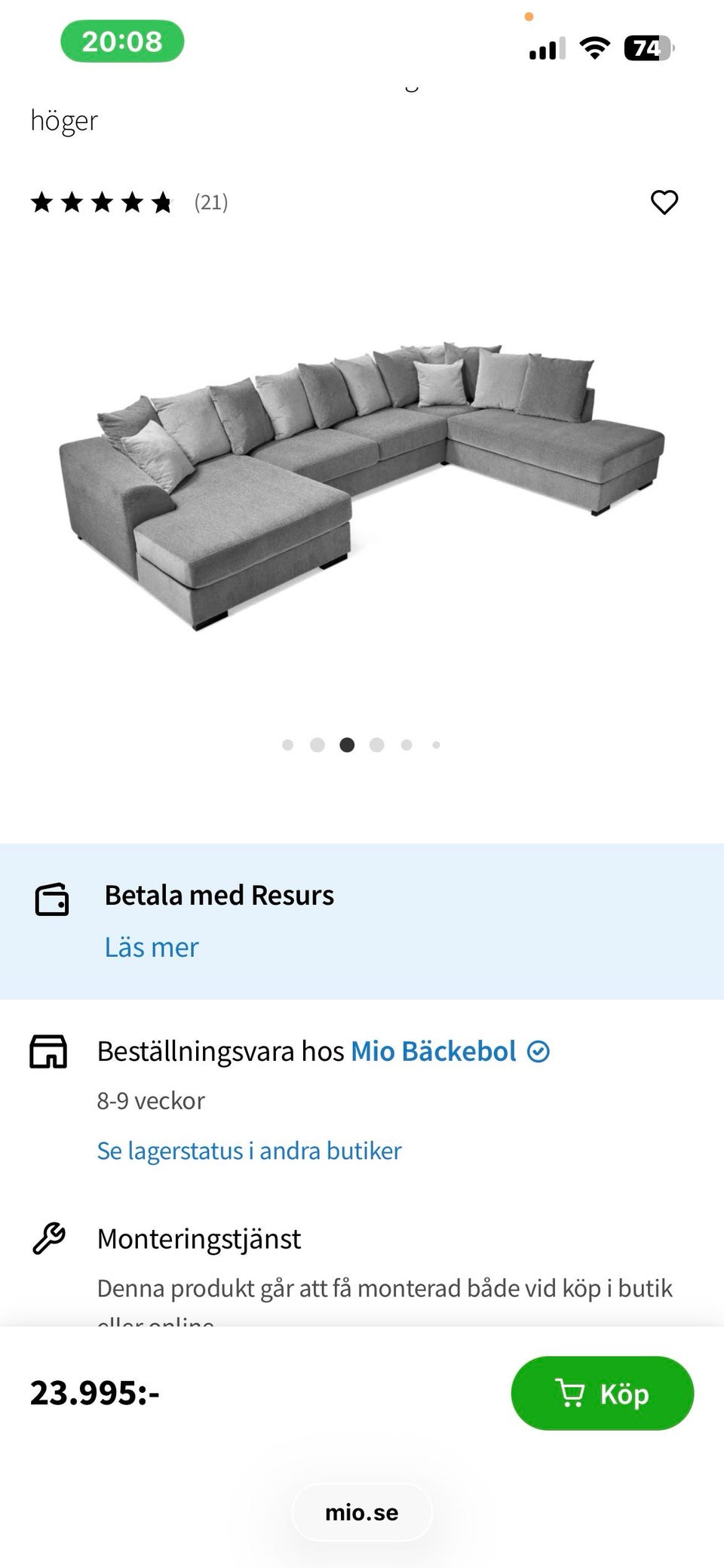The width and height of the screenshot is (724, 1568).
Task: Toggle the favorite heart for this product
Action: tap(664, 202)
